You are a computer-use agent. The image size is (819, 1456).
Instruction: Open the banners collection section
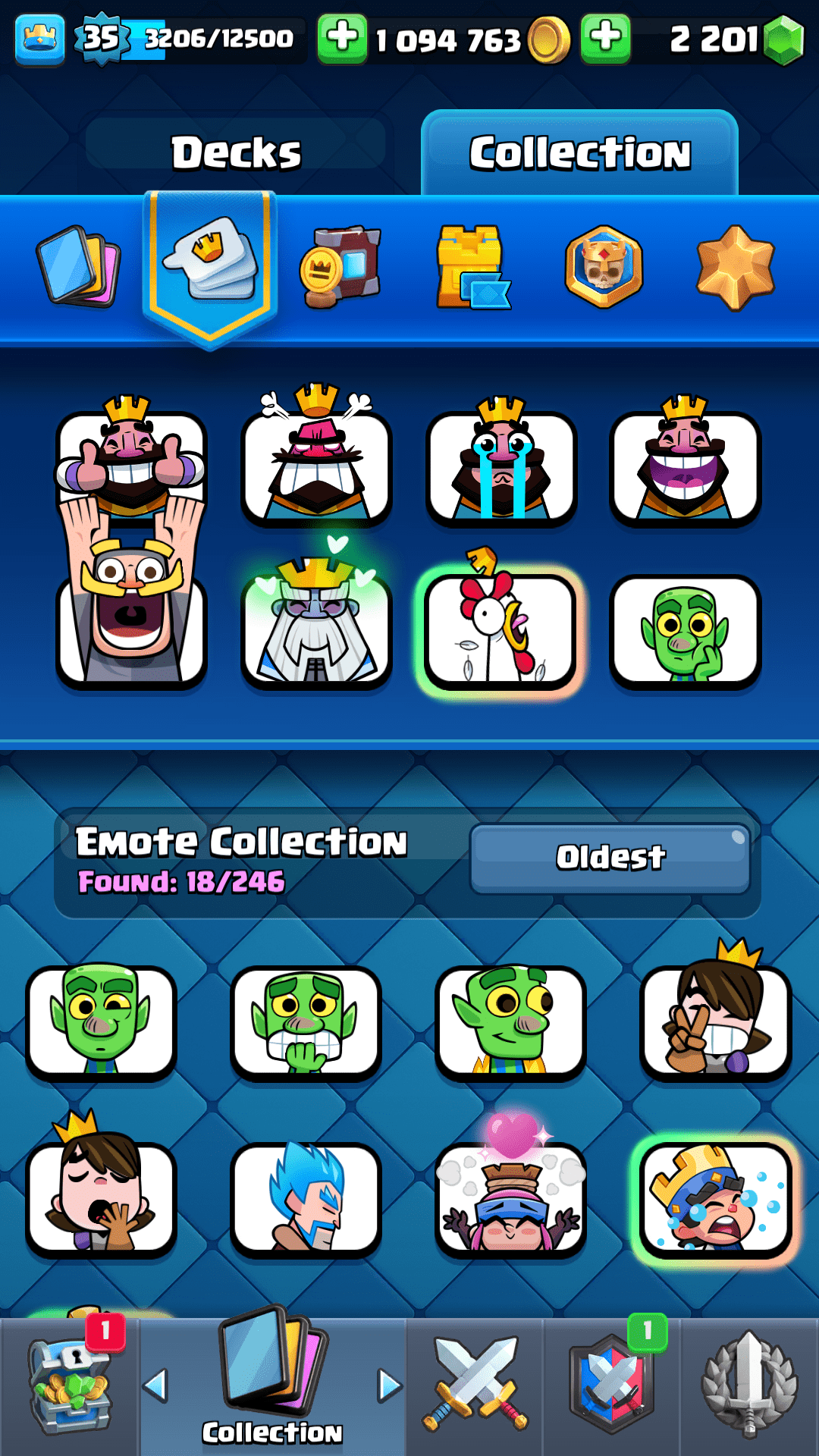pyautogui.click(x=340, y=267)
